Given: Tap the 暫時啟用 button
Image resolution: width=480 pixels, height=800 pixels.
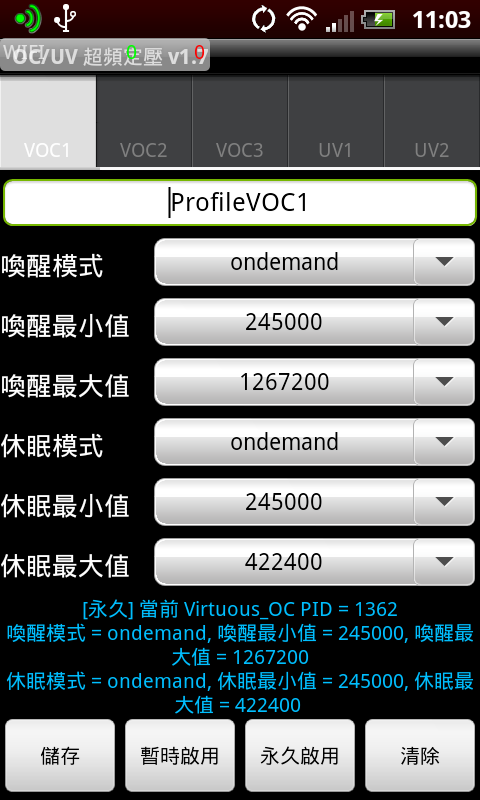Looking at the screenshot, I should coord(180,756).
